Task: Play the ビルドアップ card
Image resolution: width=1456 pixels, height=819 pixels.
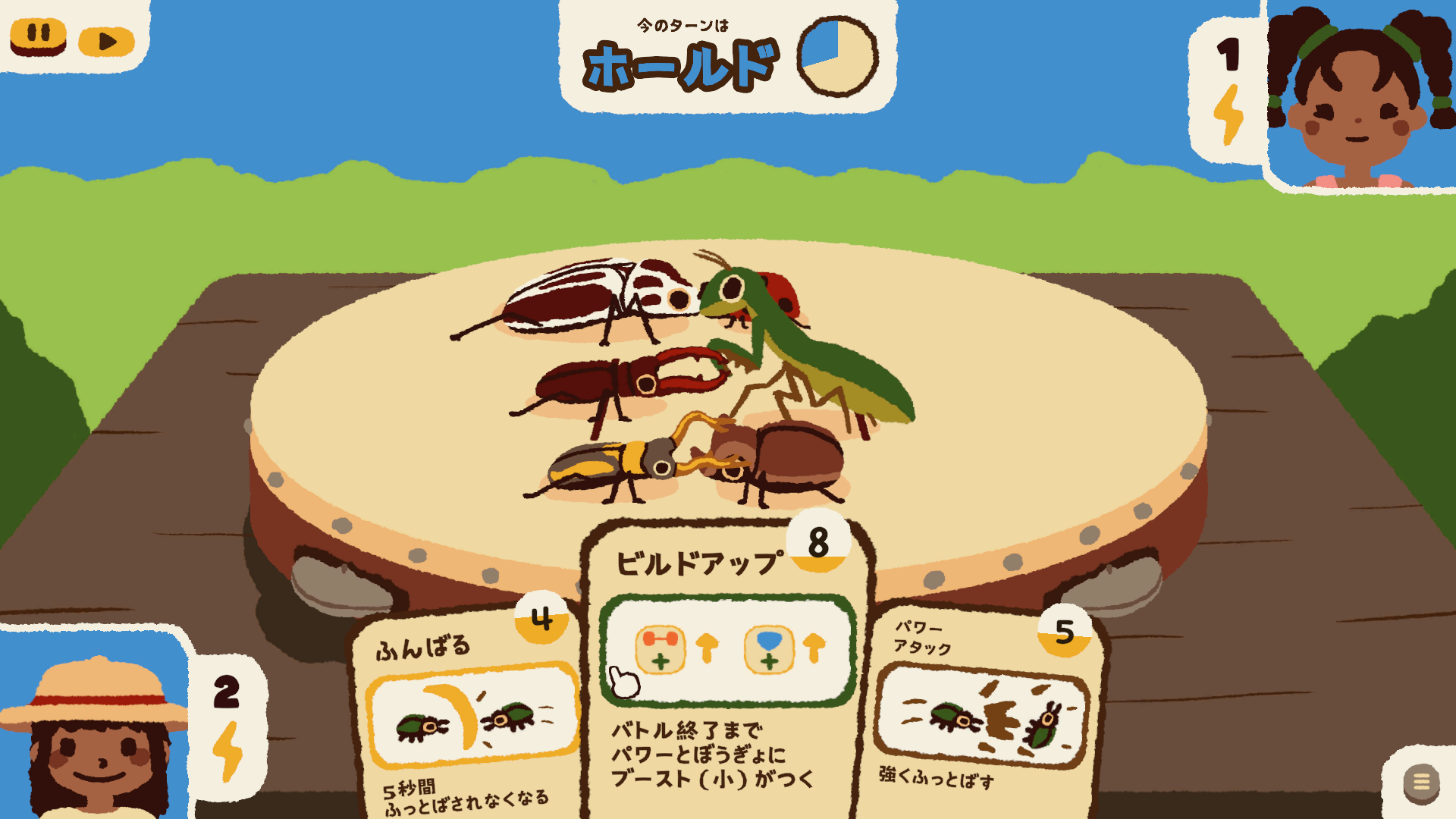Action: tap(728, 667)
